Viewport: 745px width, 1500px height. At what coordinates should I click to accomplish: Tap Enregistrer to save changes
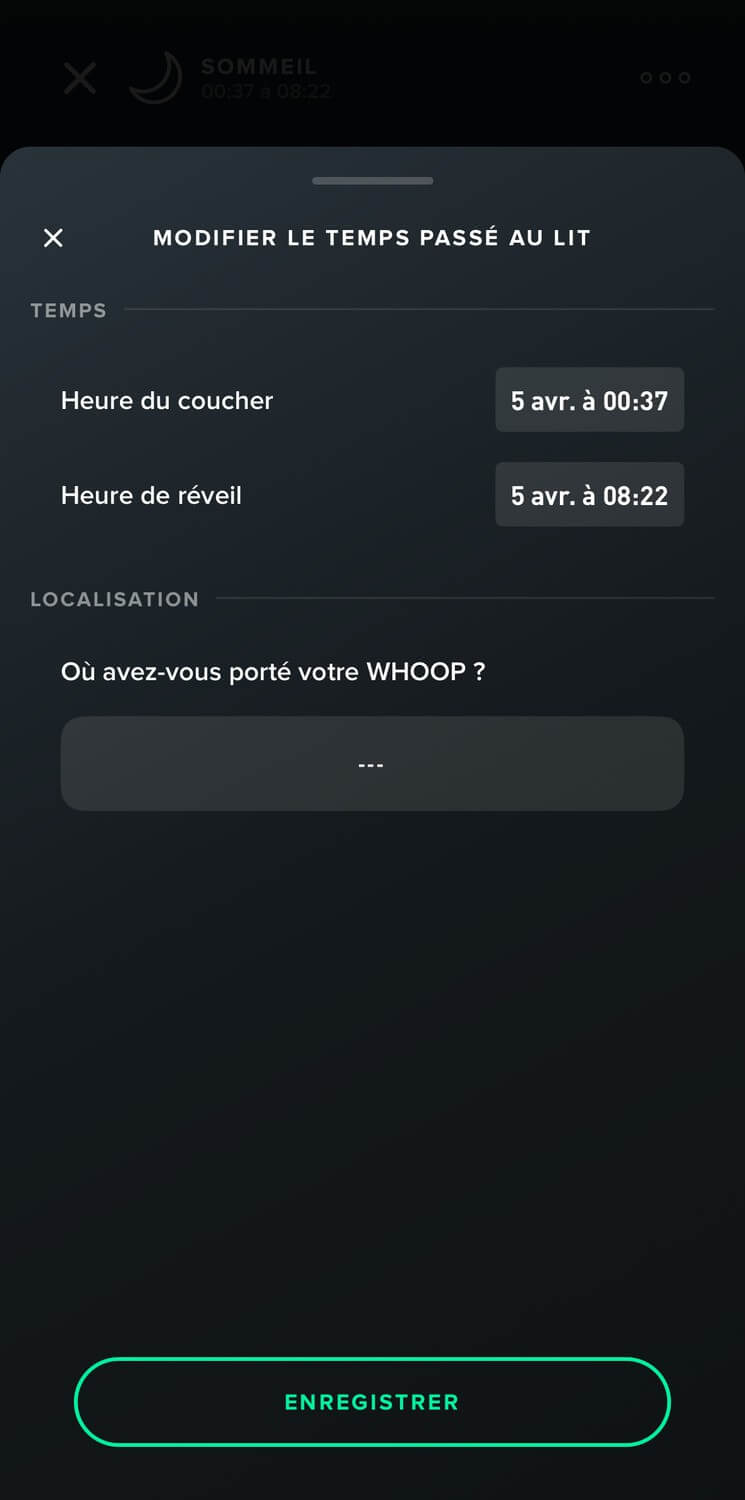pyautogui.click(x=372, y=1402)
